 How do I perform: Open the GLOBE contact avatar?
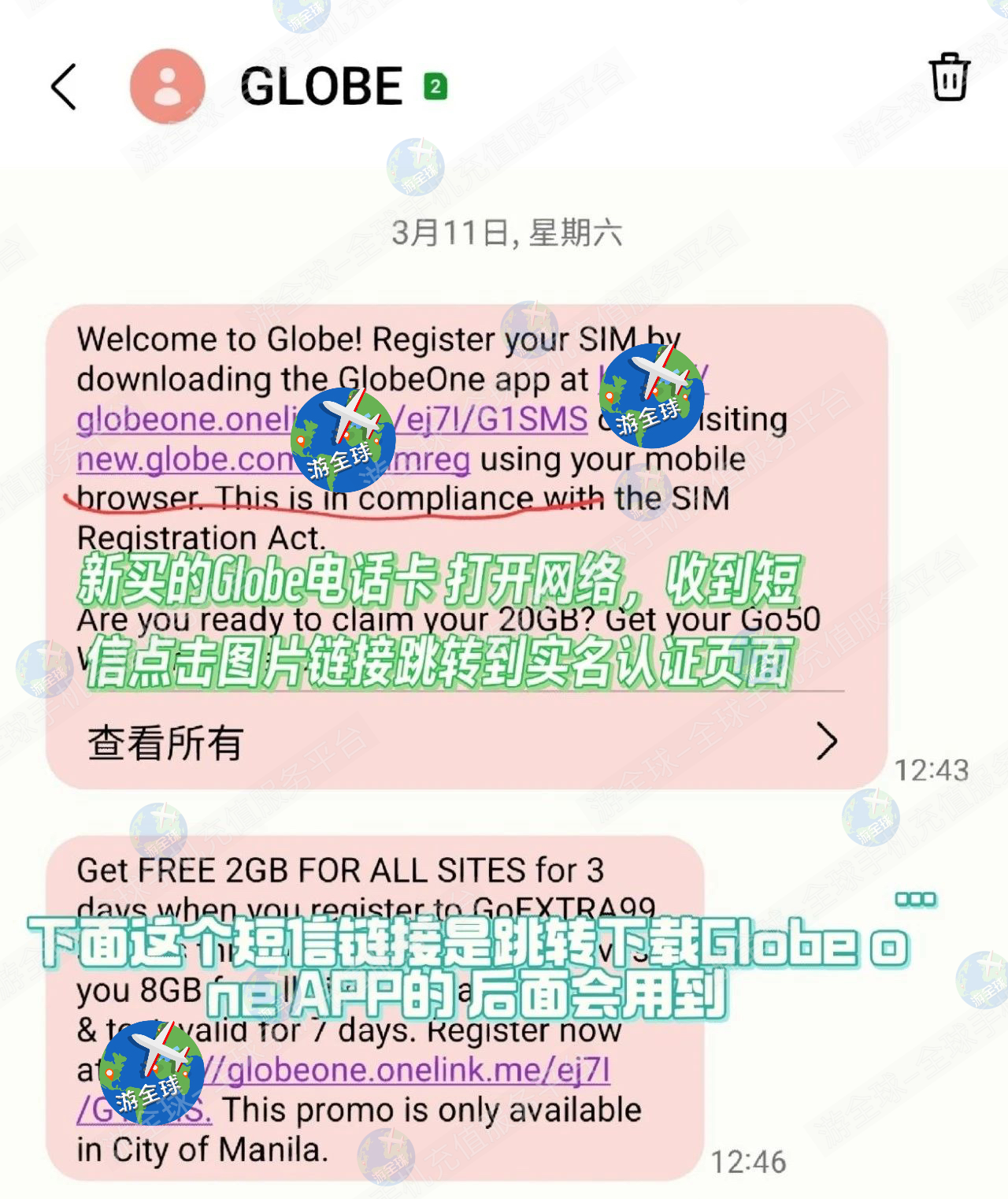pyautogui.click(x=168, y=86)
